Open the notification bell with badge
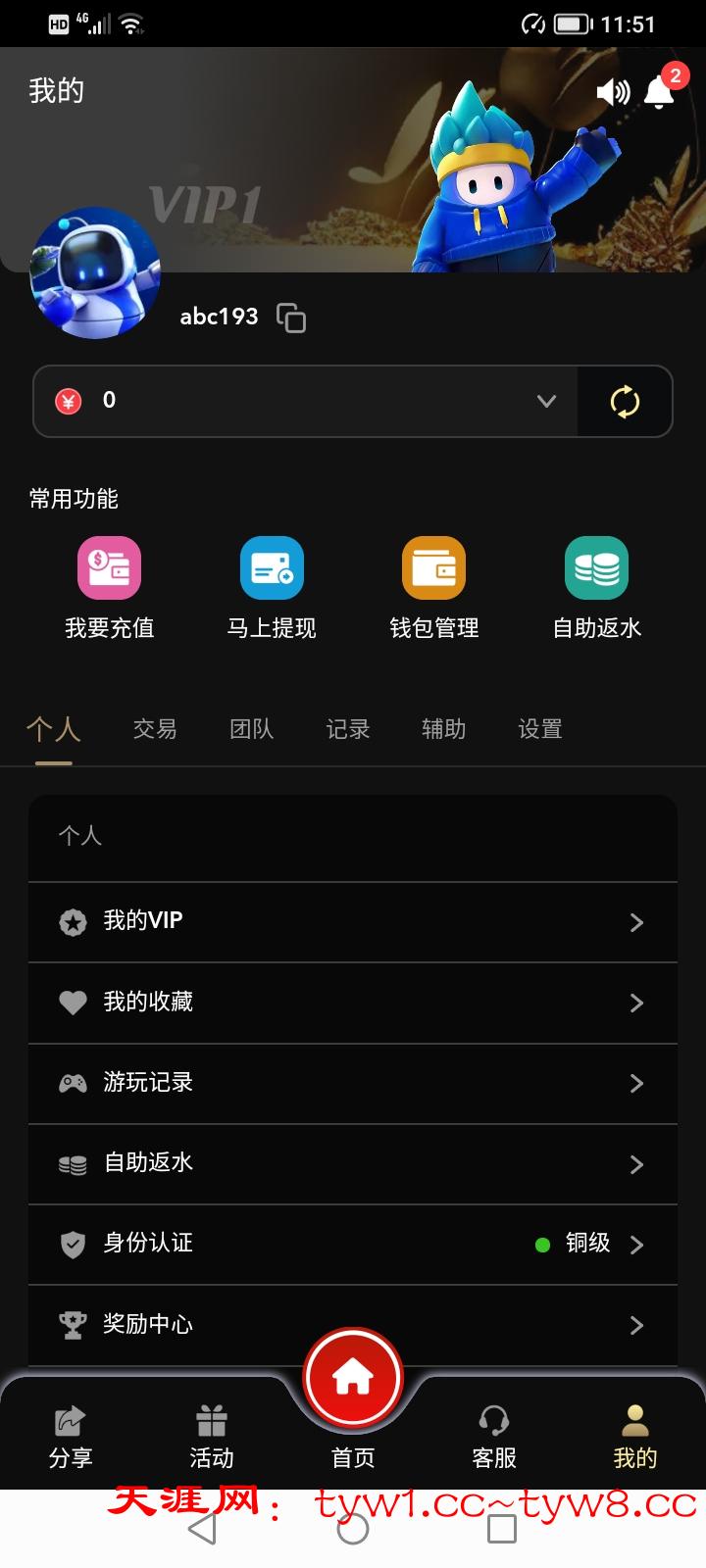706x1568 pixels. (659, 91)
